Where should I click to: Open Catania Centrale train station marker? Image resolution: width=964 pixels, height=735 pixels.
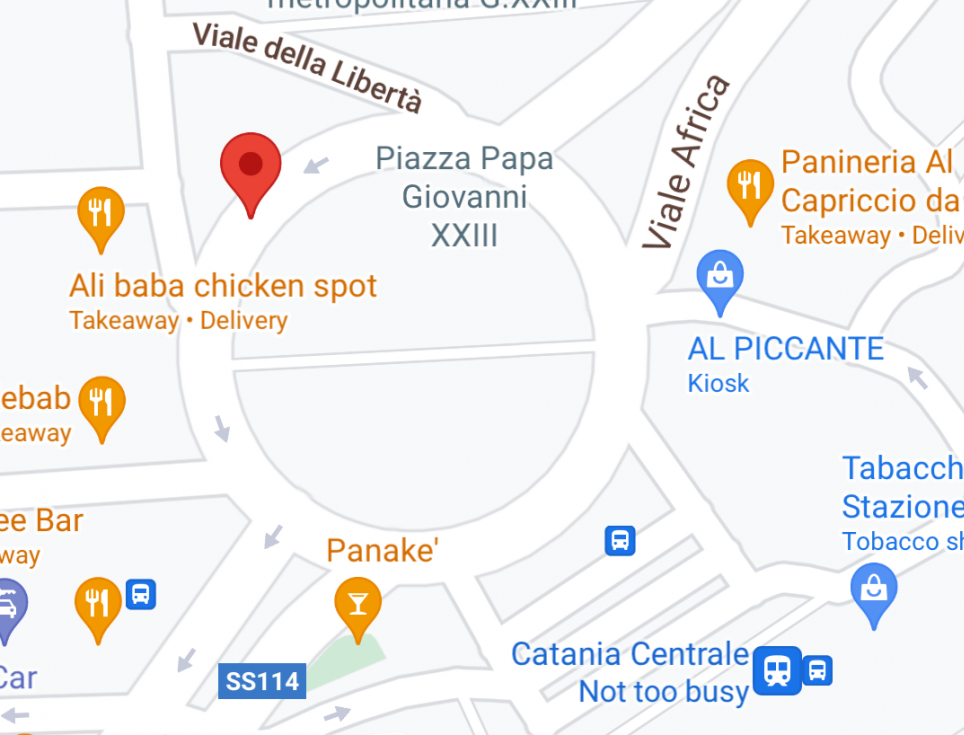pyautogui.click(x=777, y=669)
